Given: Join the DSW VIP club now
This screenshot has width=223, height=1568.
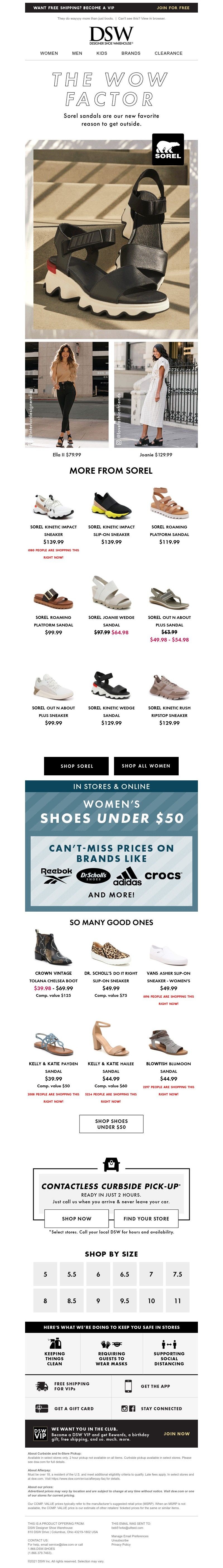Looking at the screenshot, I should (x=176, y=1433).
